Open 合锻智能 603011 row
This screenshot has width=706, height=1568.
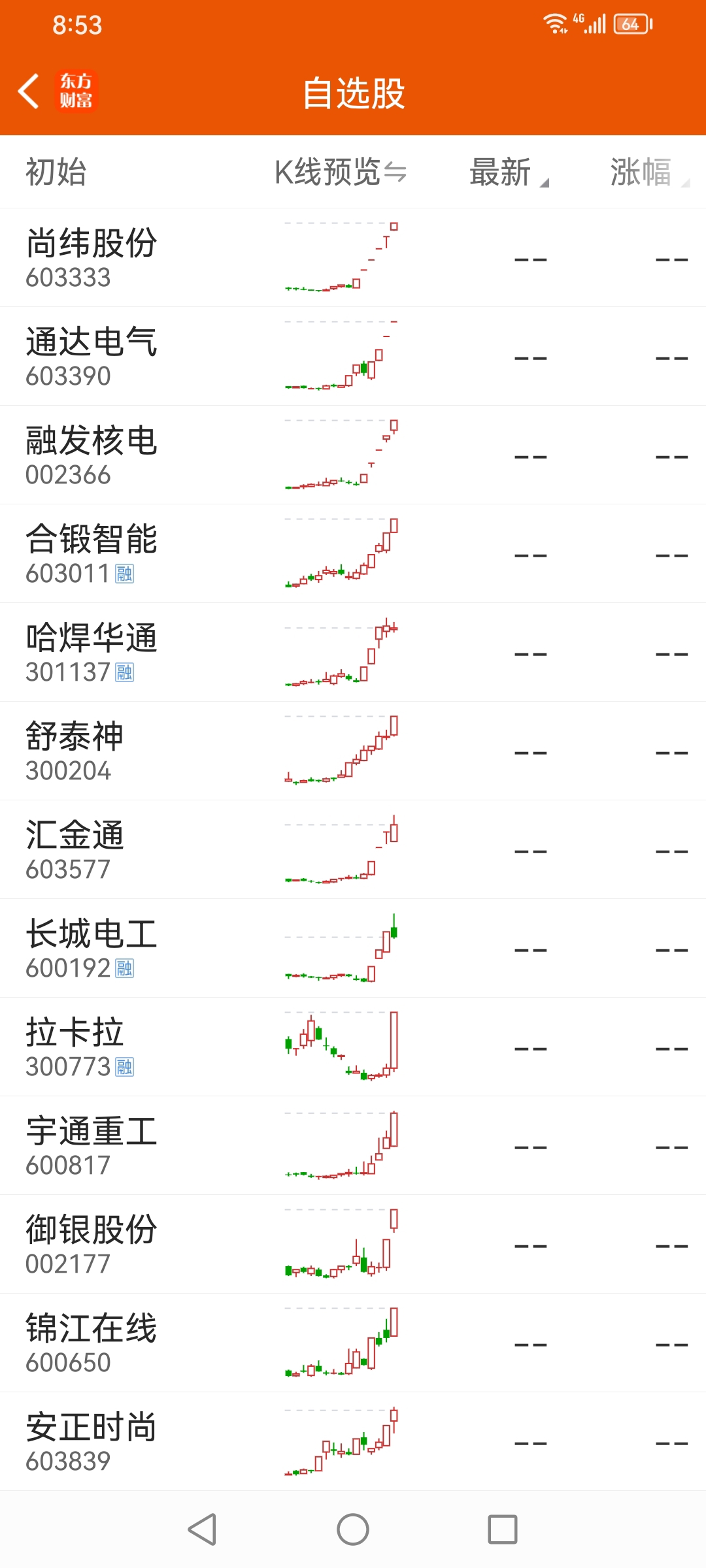[x=353, y=553]
